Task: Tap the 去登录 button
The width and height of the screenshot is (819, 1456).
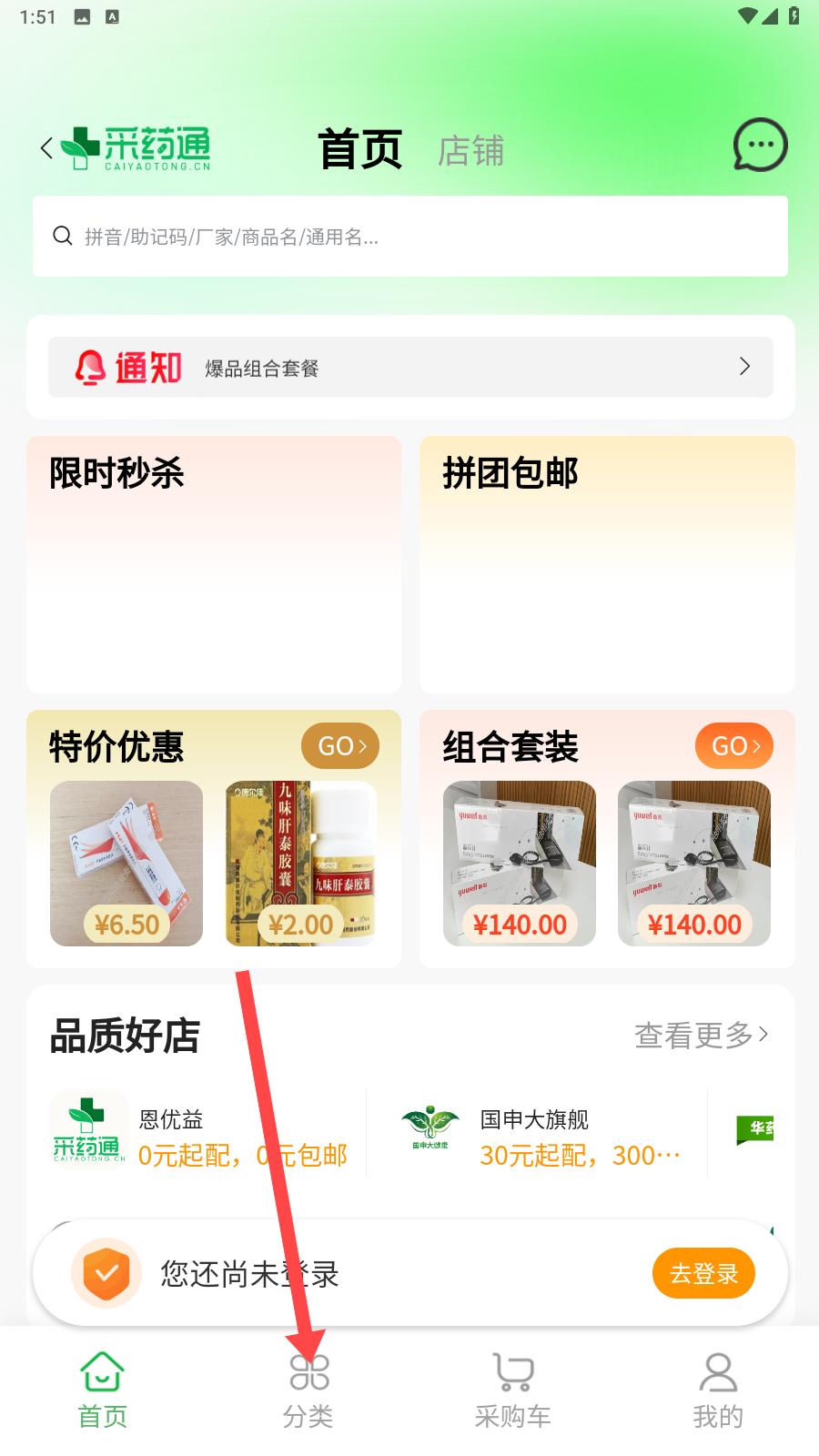Action: (x=704, y=1273)
